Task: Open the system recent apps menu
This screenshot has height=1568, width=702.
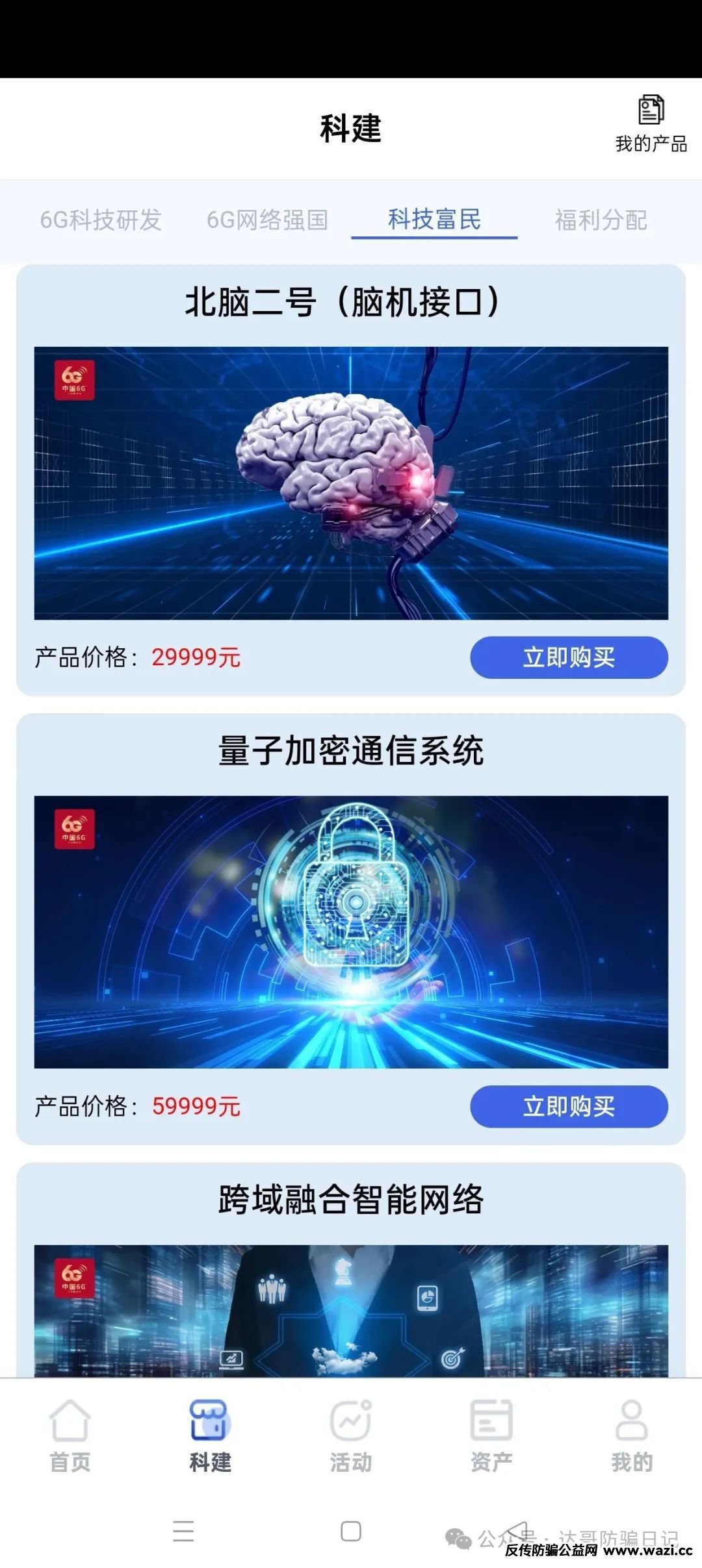Action: (183, 1531)
